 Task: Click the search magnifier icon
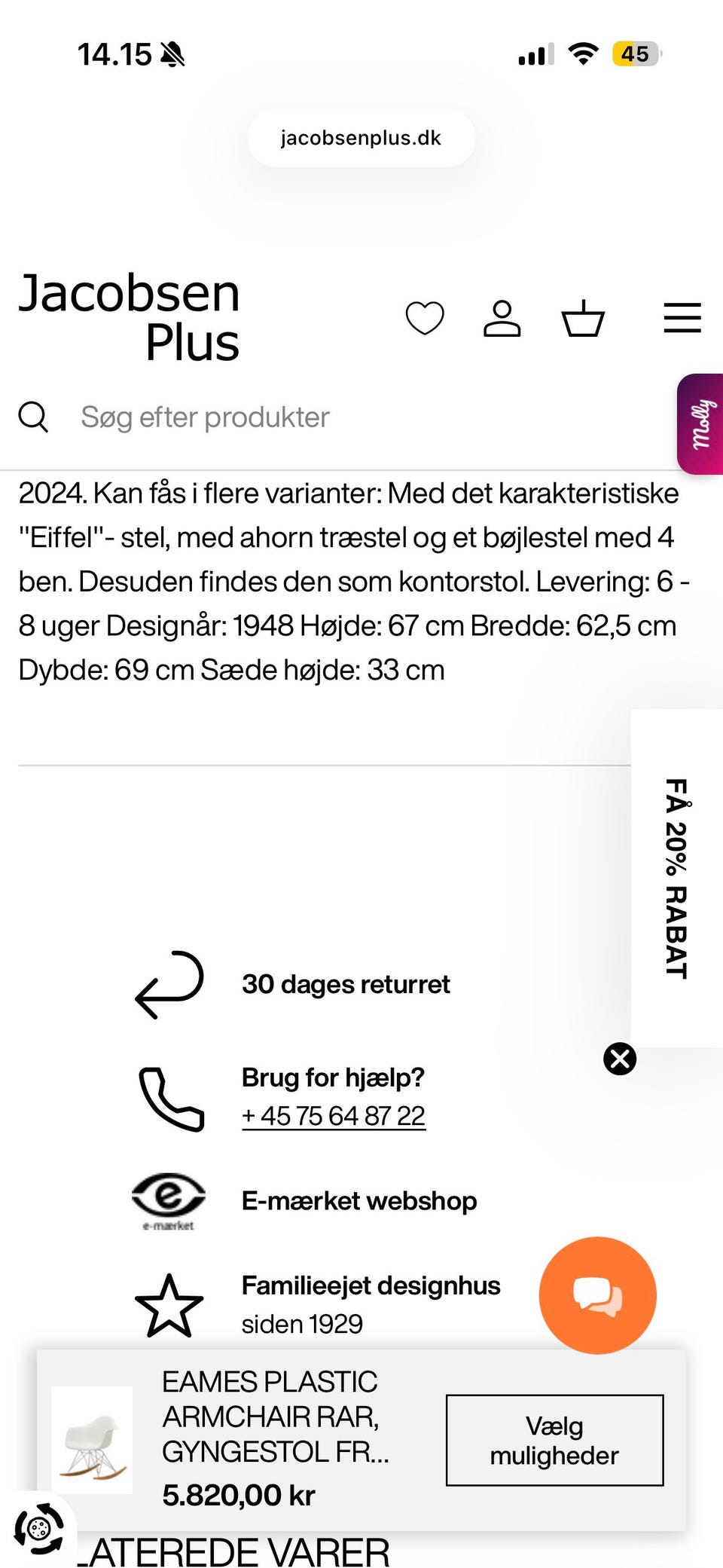[x=33, y=416]
